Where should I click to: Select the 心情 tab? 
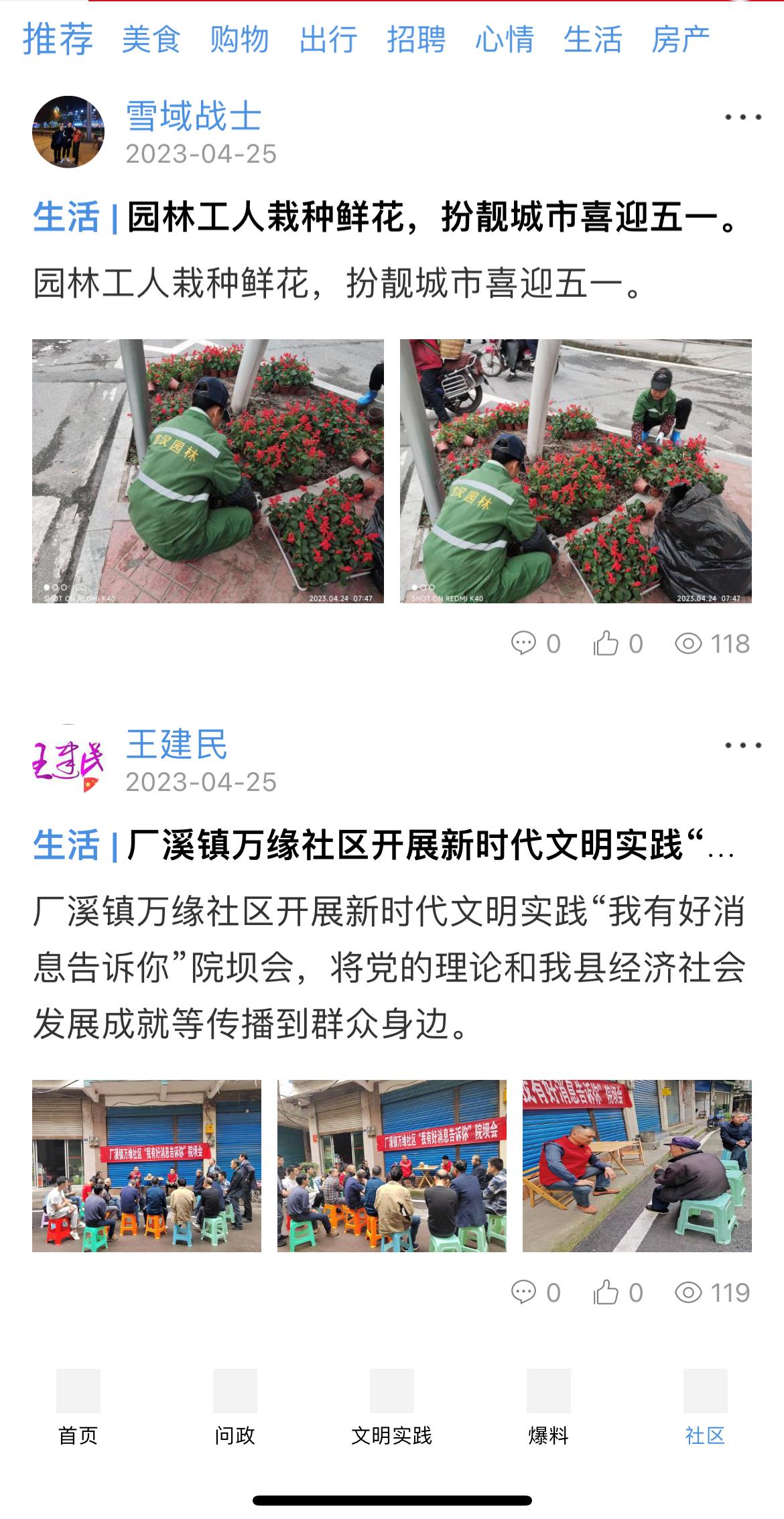[x=505, y=40]
